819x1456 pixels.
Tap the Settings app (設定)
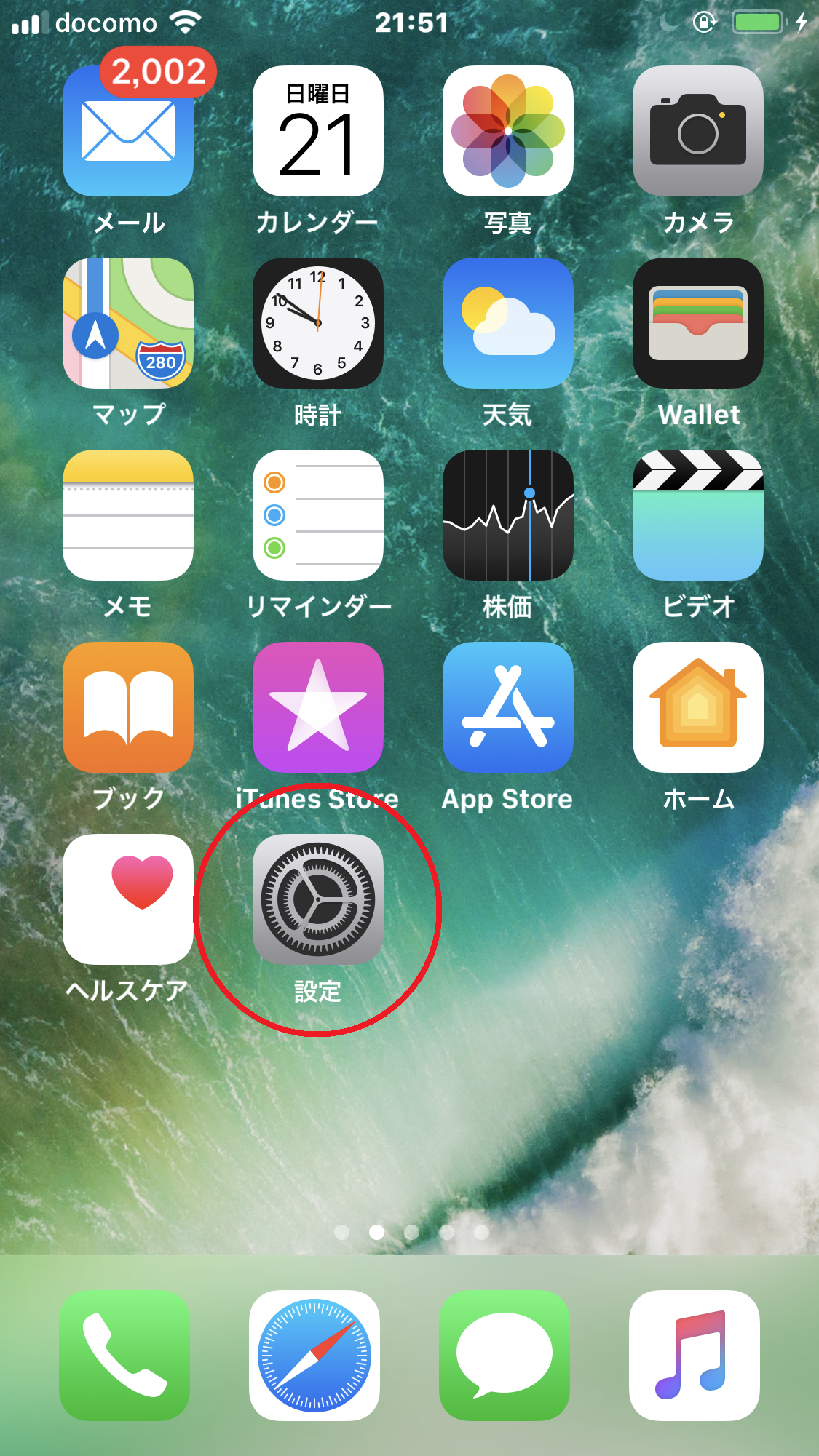(x=318, y=899)
